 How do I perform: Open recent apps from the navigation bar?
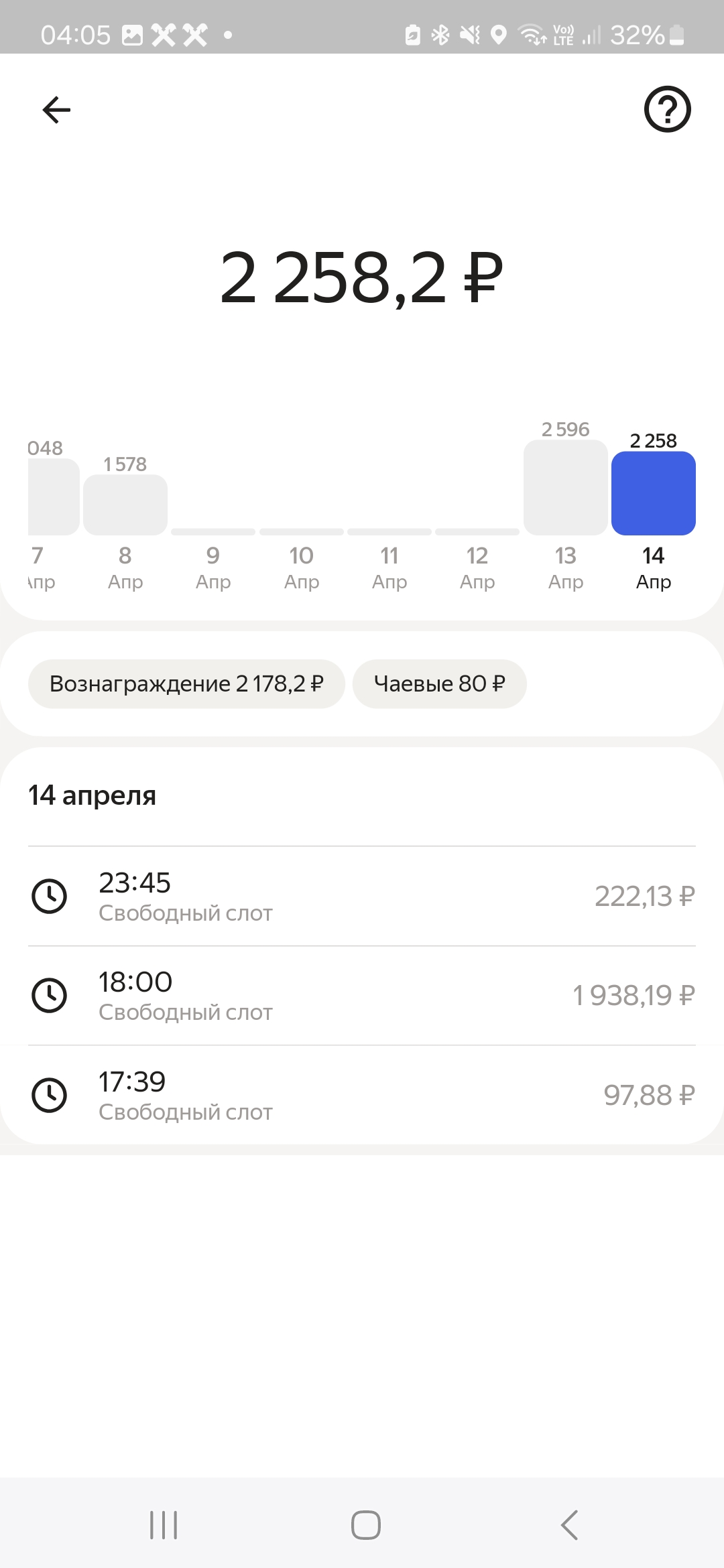164,1525
